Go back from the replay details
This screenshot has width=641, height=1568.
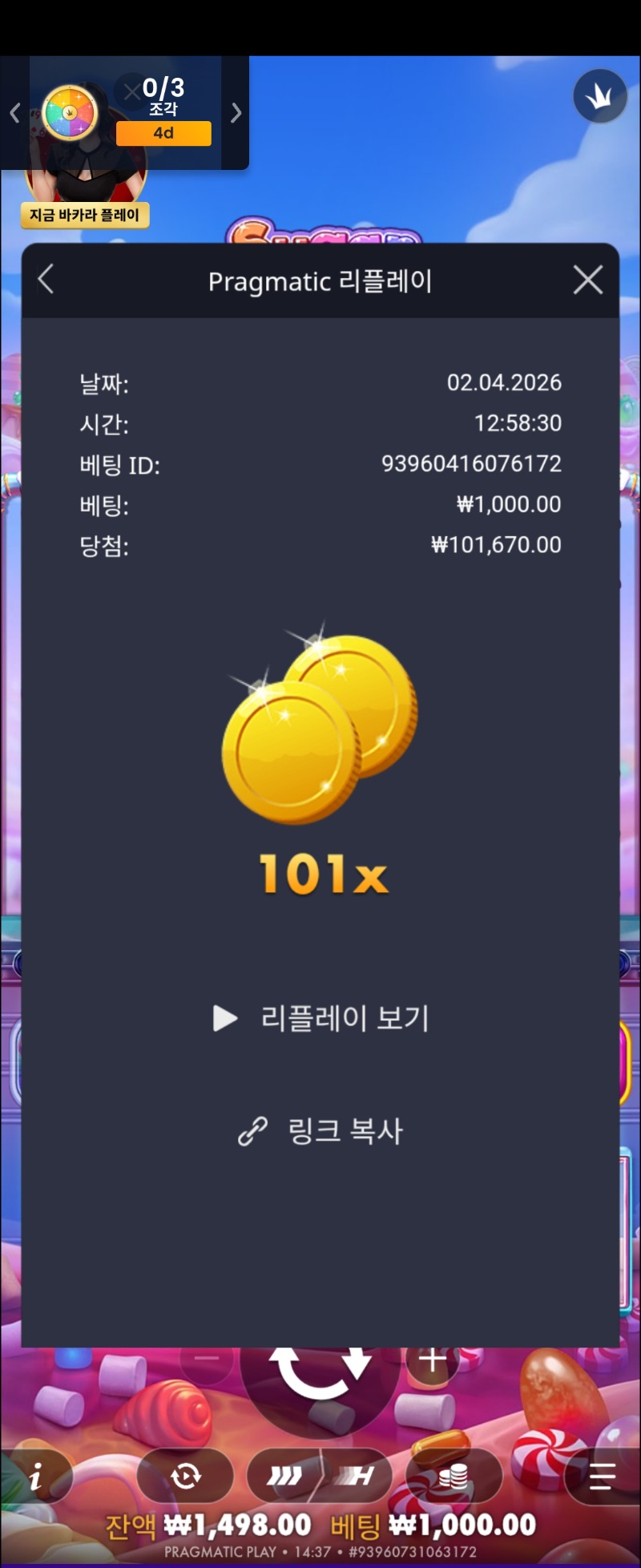46,280
